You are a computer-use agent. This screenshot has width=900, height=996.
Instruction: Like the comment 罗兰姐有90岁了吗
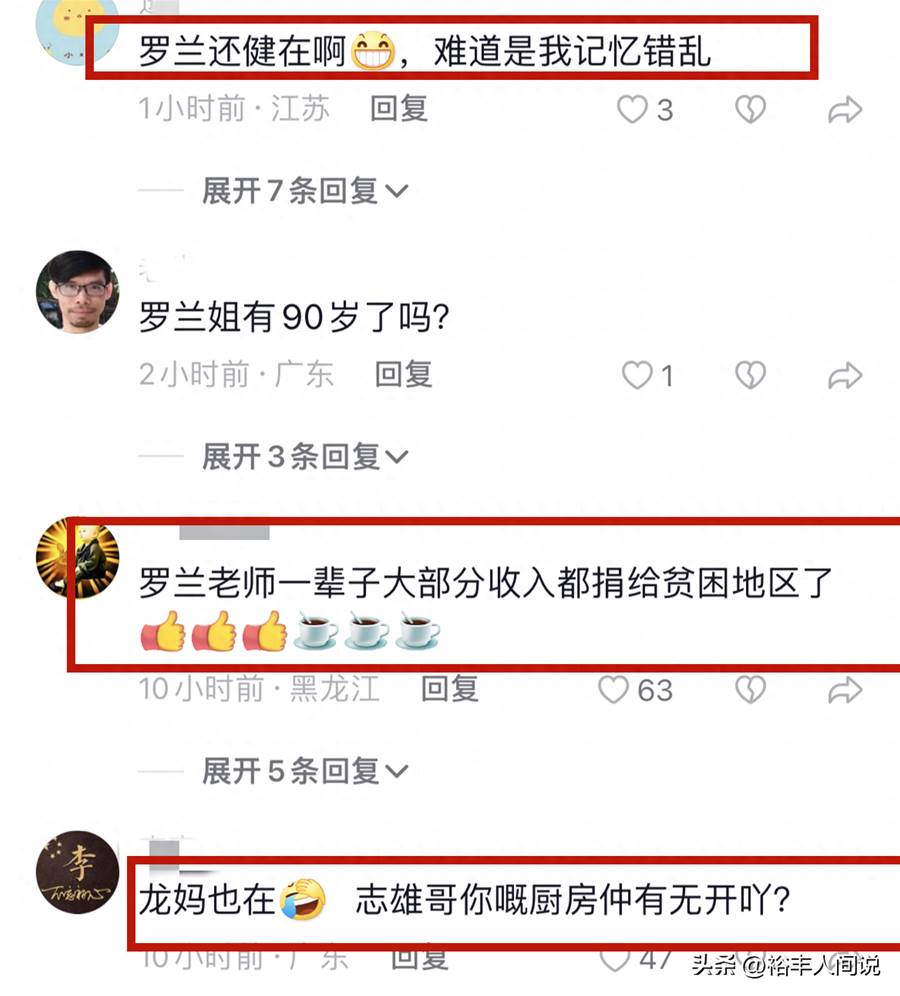point(637,376)
